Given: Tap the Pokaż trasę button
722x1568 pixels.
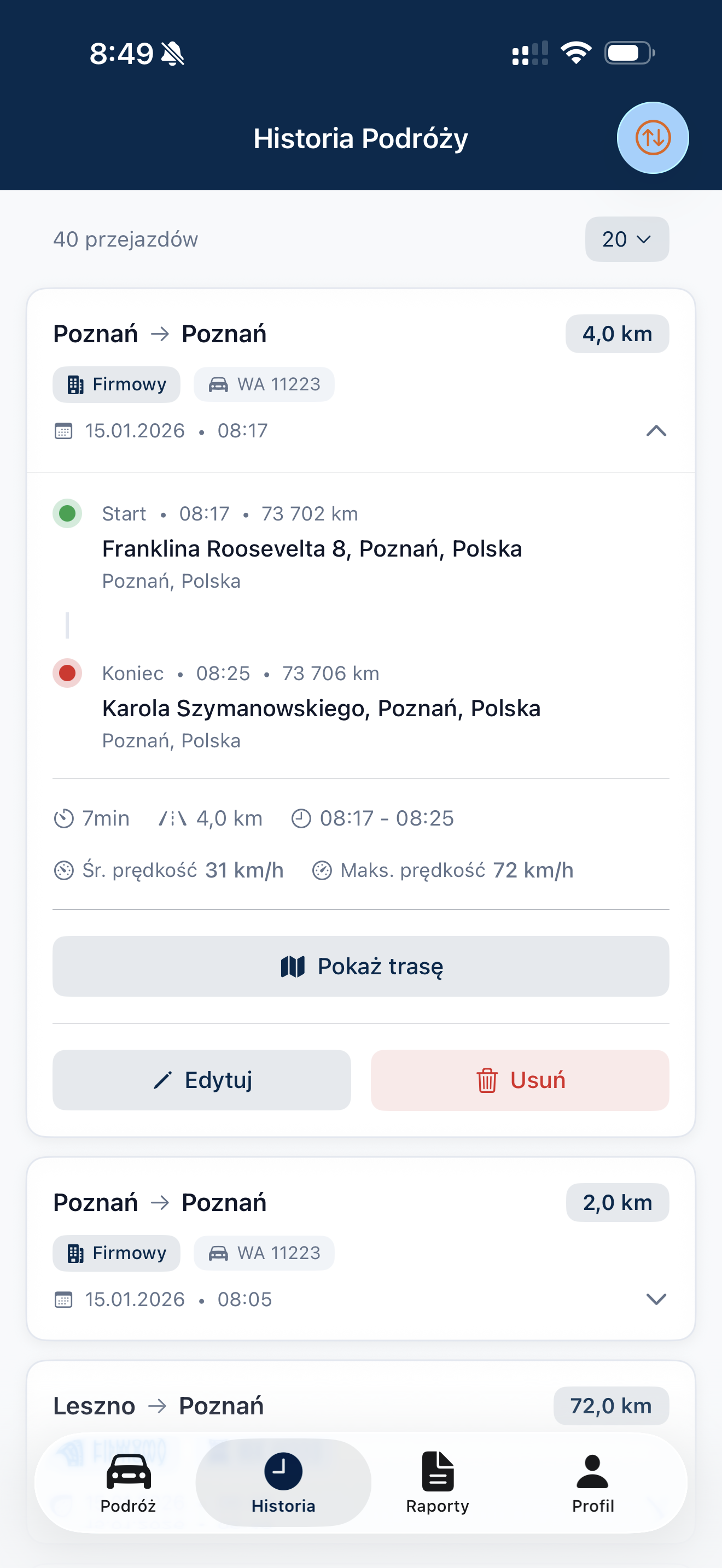Looking at the screenshot, I should click(361, 966).
